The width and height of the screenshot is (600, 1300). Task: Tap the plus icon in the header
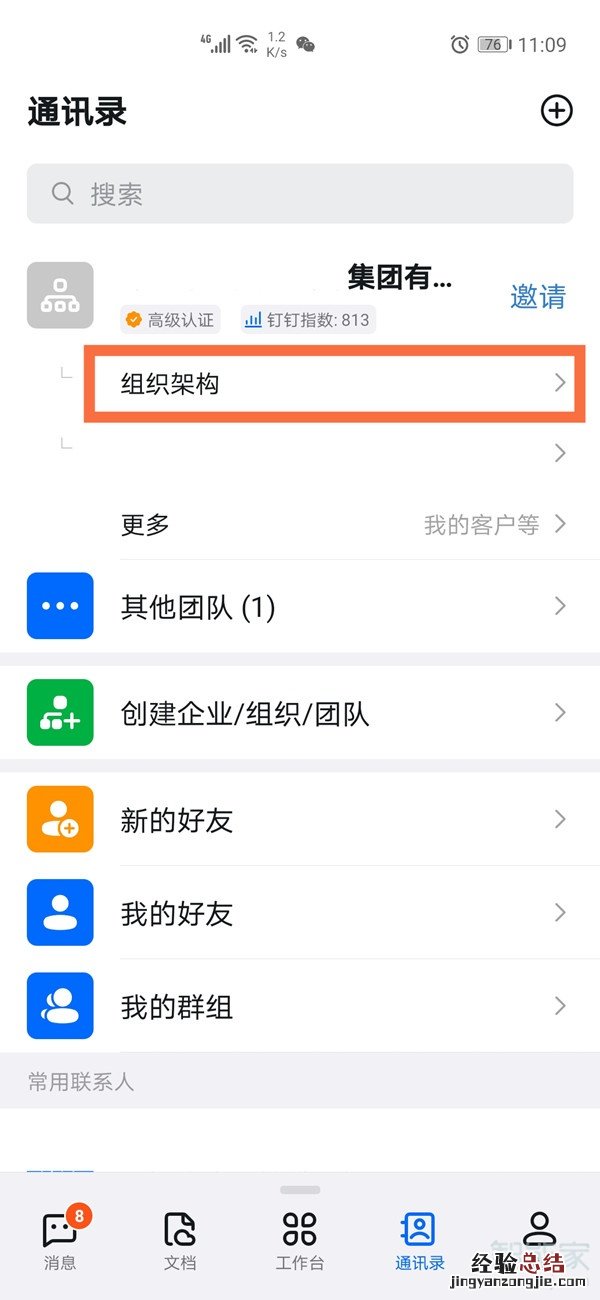[556, 111]
